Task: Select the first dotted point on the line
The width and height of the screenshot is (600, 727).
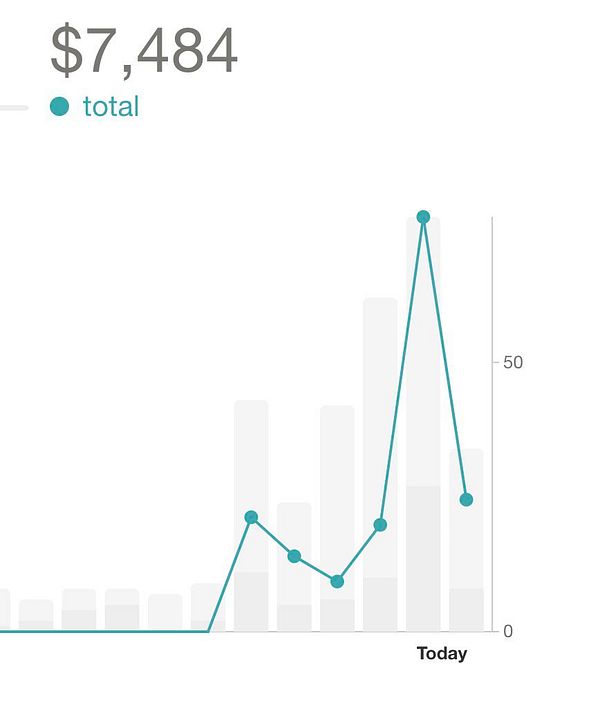Action: 251,517
